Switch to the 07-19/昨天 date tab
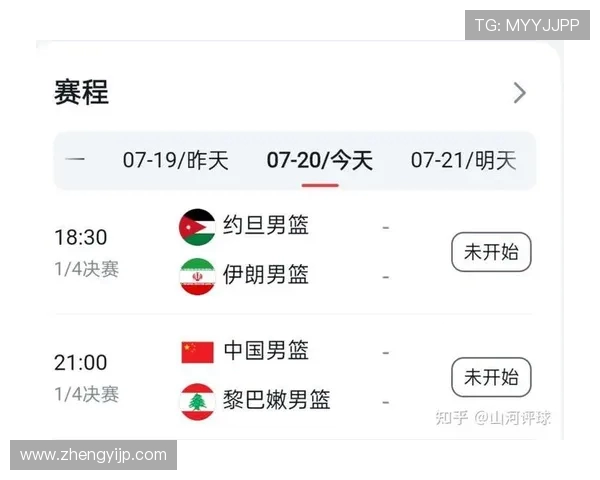This screenshot has height=480, width=600. tap(176, 160)
